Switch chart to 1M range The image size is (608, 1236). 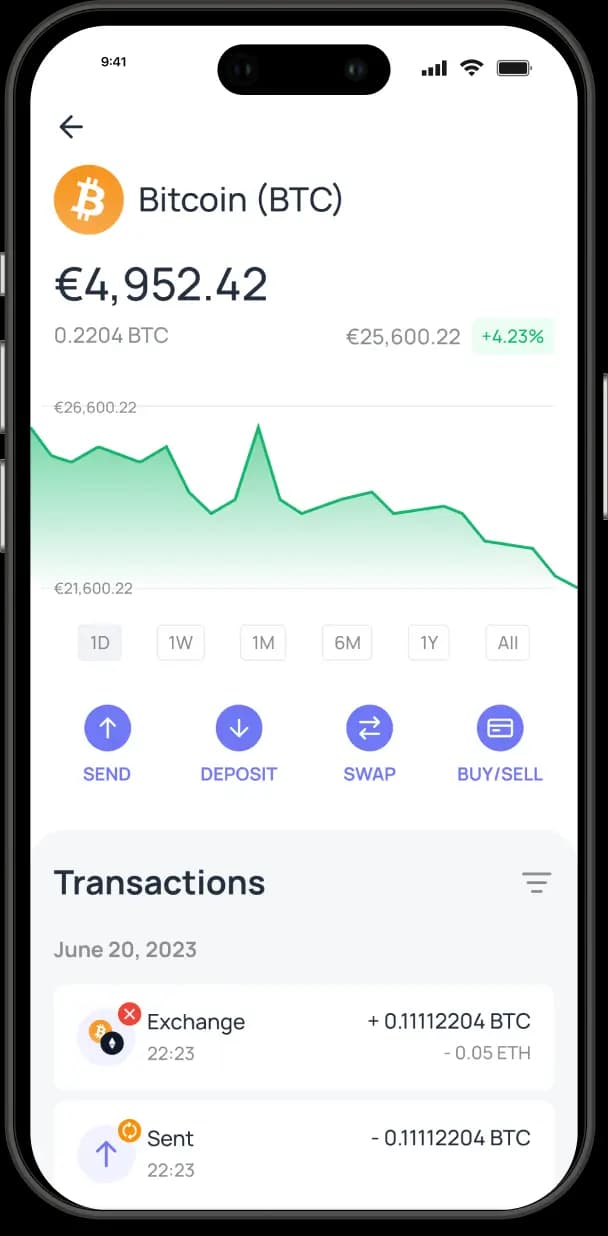[x=263, y=643]
